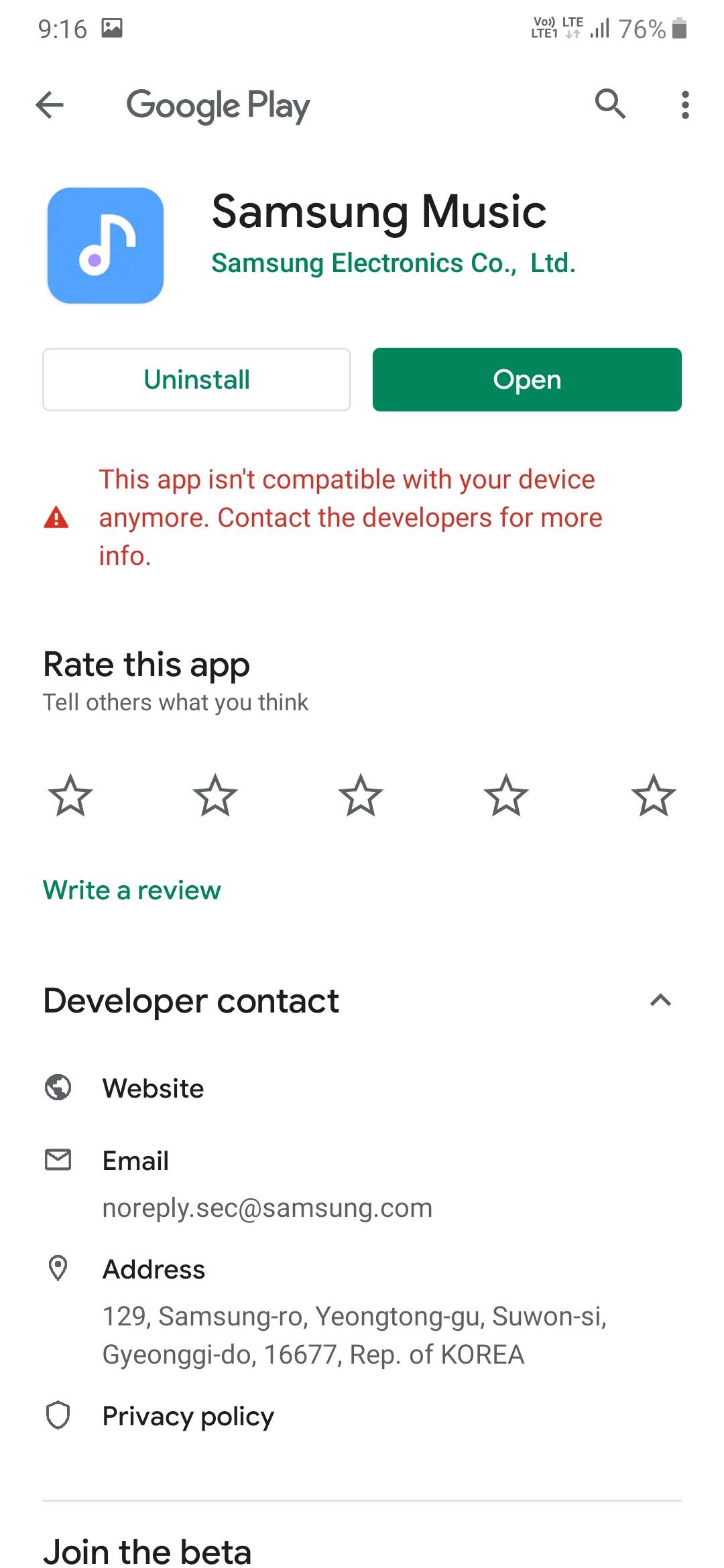Open the search icon in Google Play
Image resolution: width=724 pixels, height=1568 pixels.
click(610, 104)
